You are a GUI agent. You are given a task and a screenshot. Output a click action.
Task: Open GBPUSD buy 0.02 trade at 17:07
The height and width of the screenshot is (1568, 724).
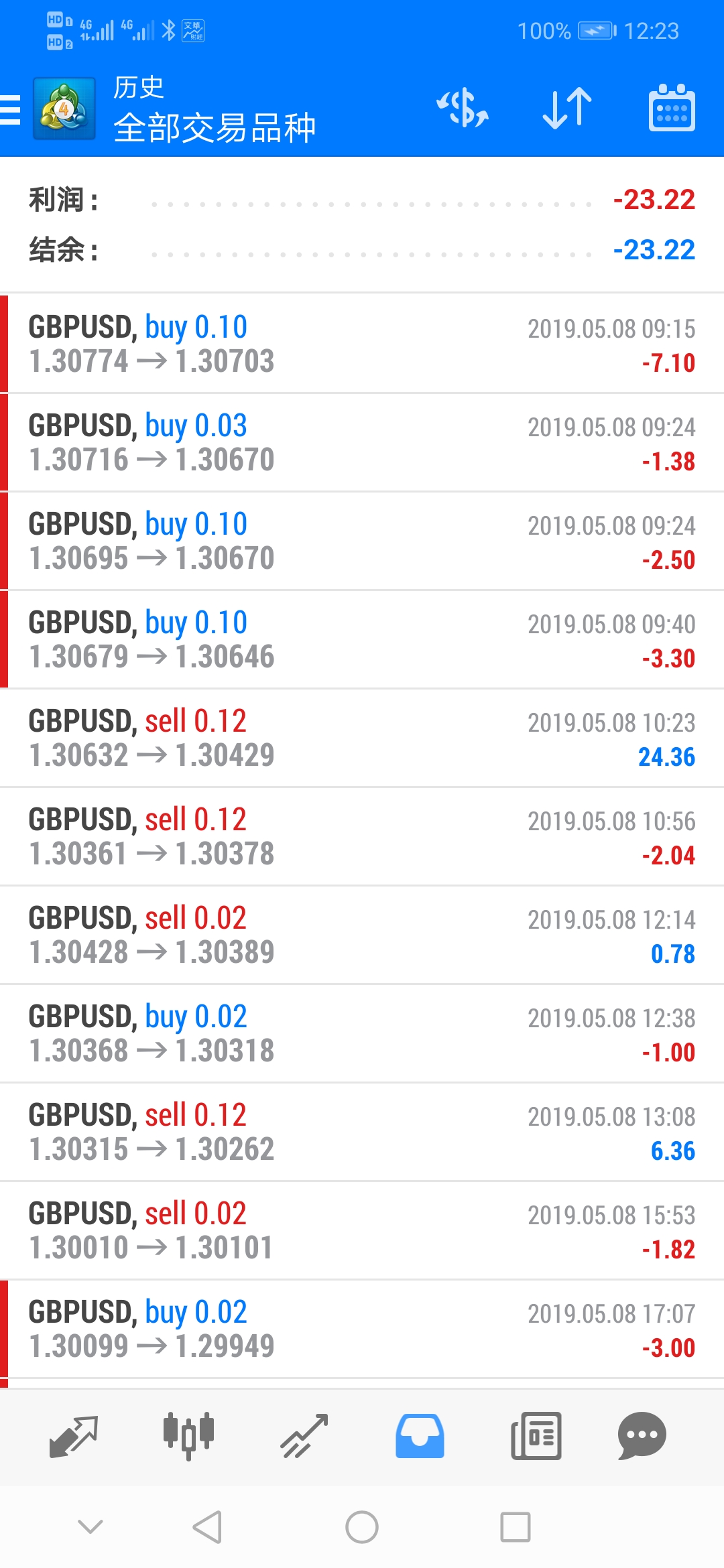362,1329
